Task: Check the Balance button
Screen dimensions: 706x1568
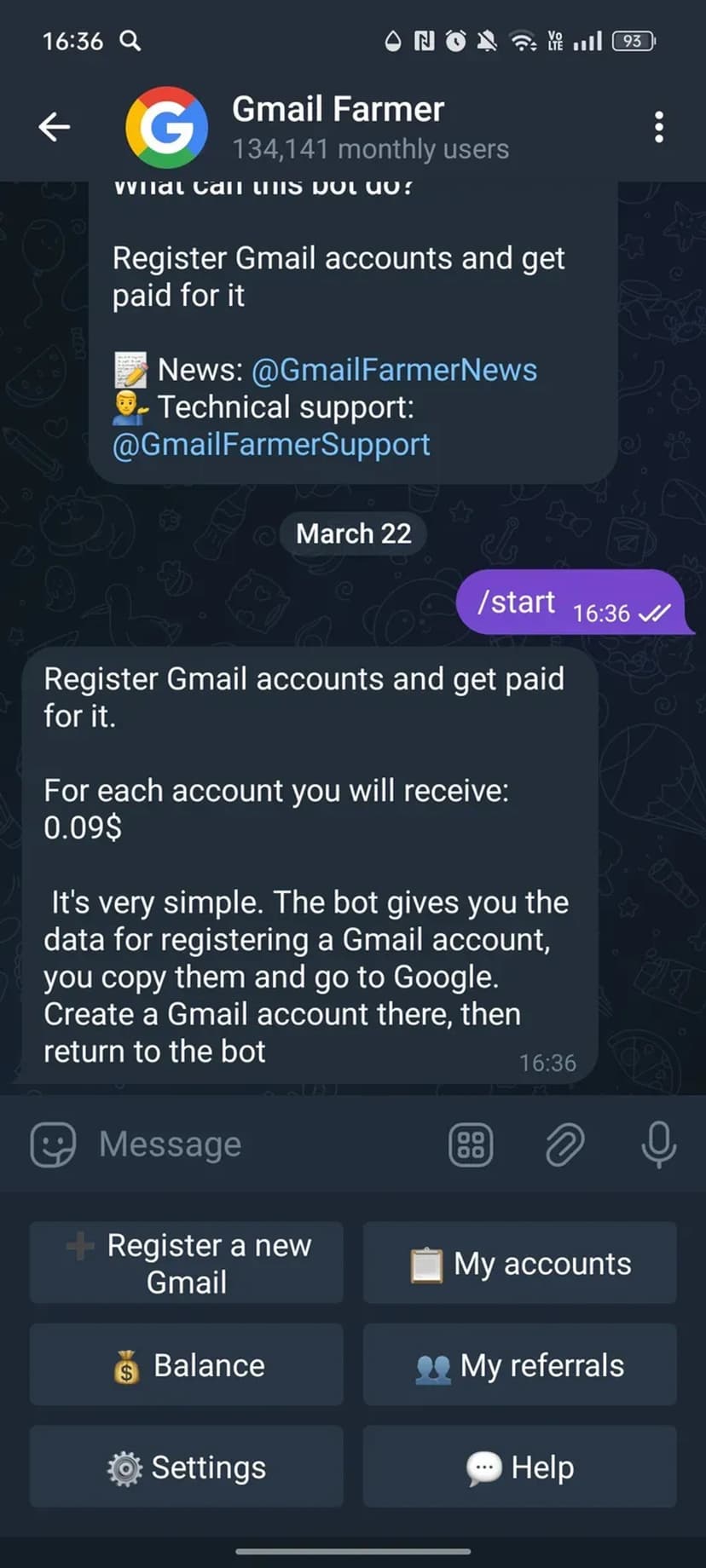Action: click(187, 1365)
